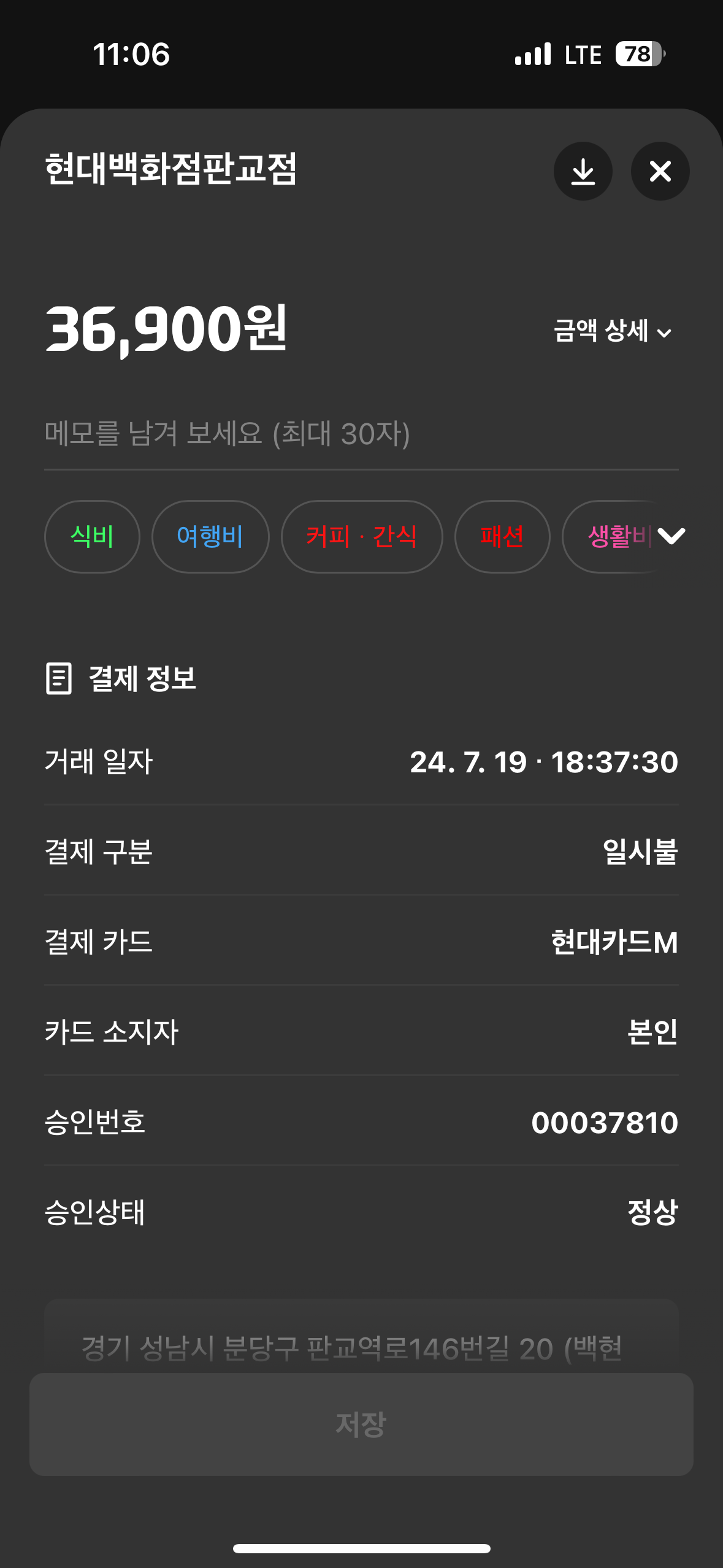Tap the 저장 save button
The height and width of the screenshot is (1568, 723).
pyautogui.click(x=361, y=1424)
